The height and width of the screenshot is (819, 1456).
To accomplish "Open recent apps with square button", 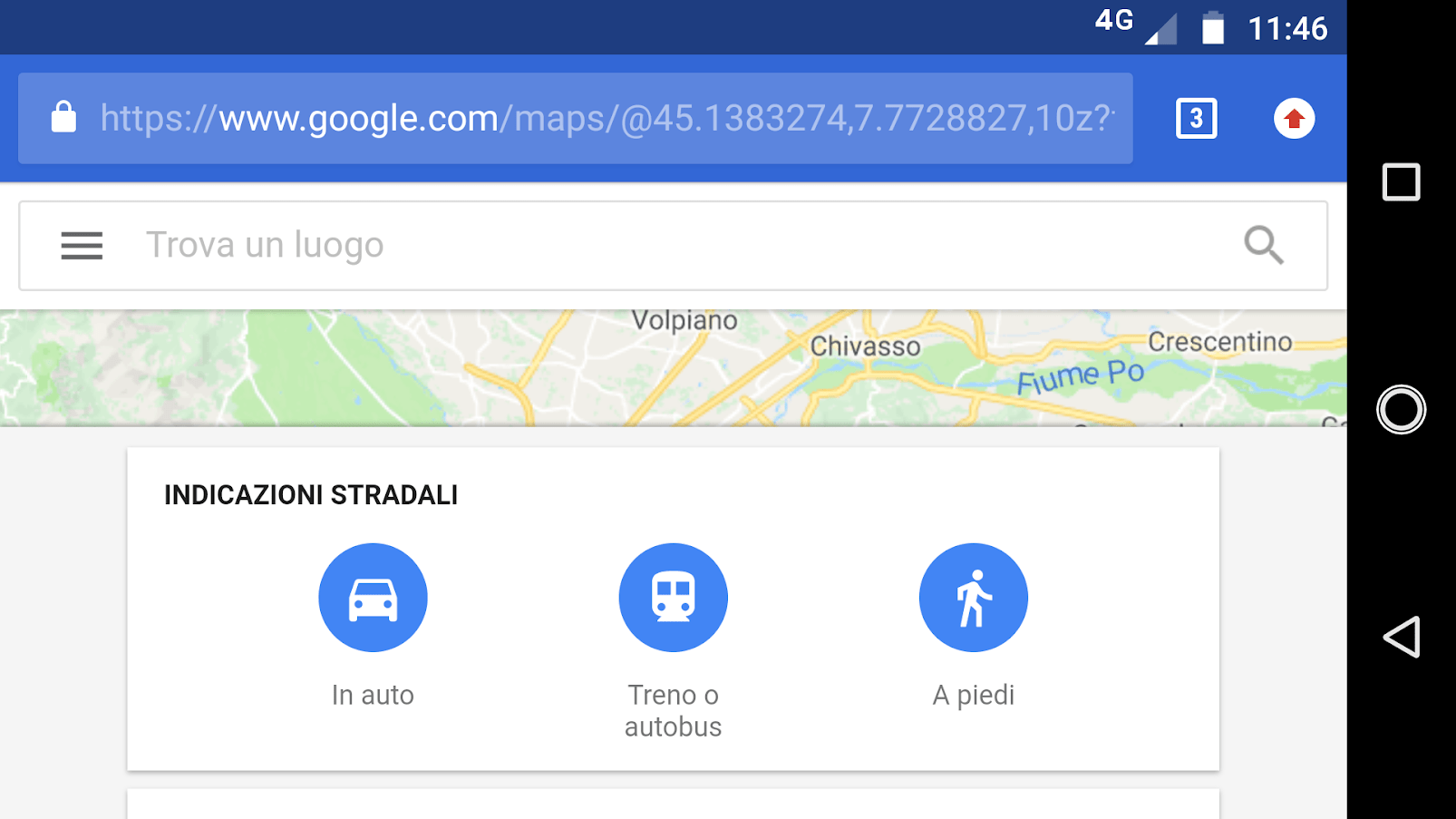I will (1401, 182).
